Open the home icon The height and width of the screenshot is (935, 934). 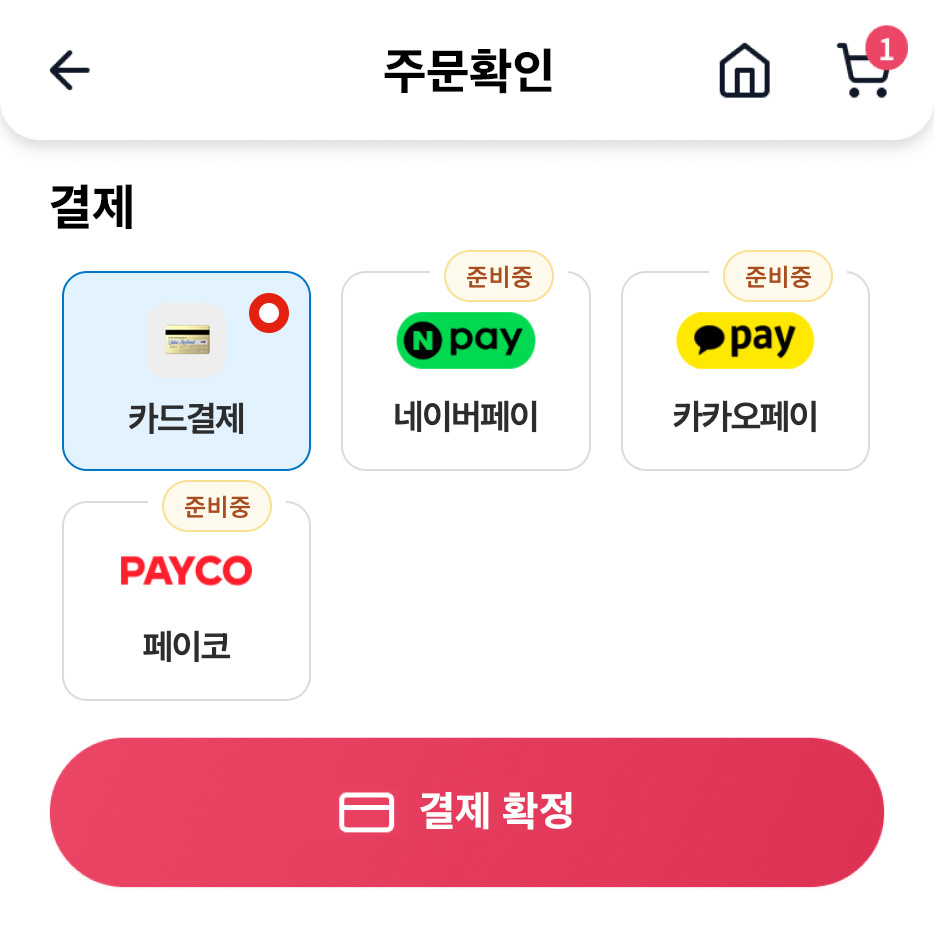744,72
